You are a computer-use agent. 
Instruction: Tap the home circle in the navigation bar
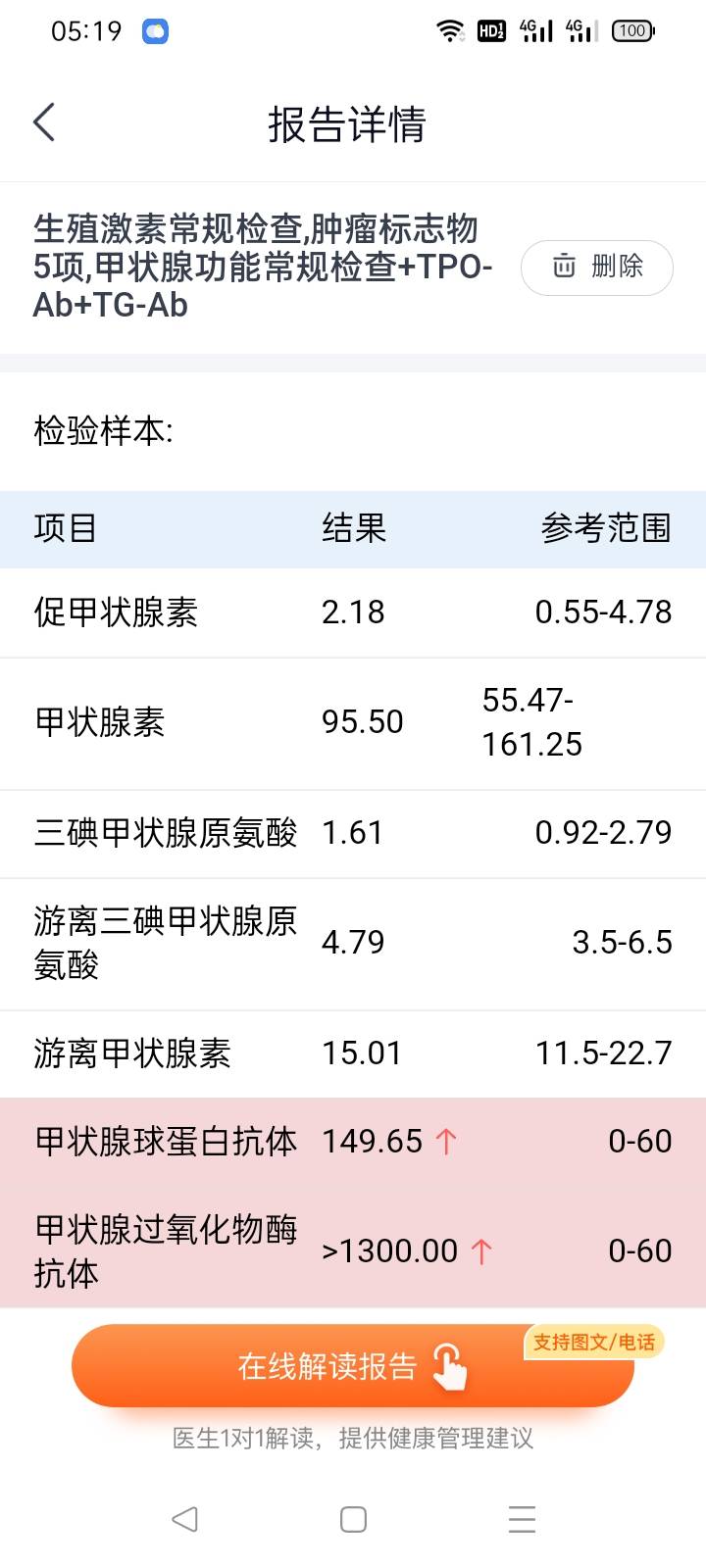point(352,1520)
